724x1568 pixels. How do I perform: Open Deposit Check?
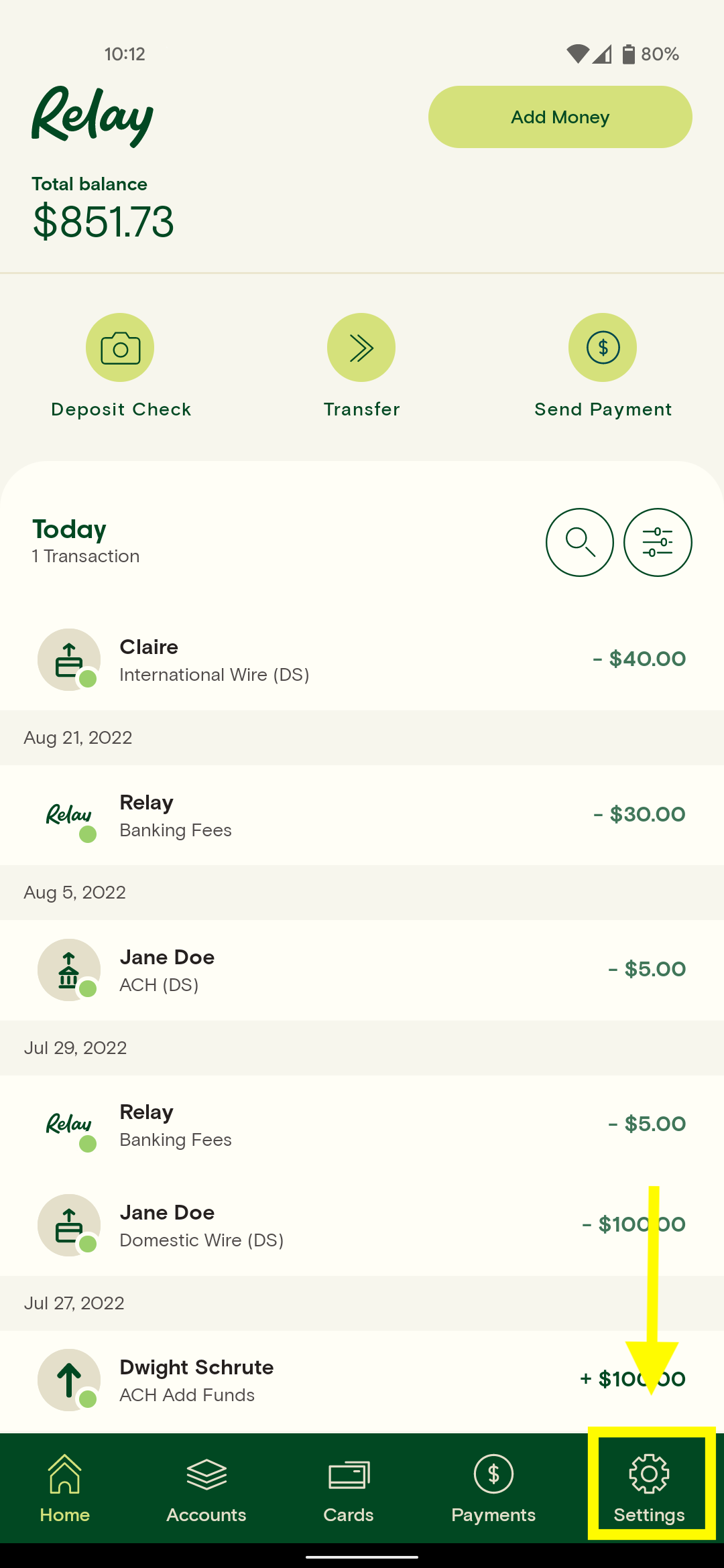coord(121,366)
